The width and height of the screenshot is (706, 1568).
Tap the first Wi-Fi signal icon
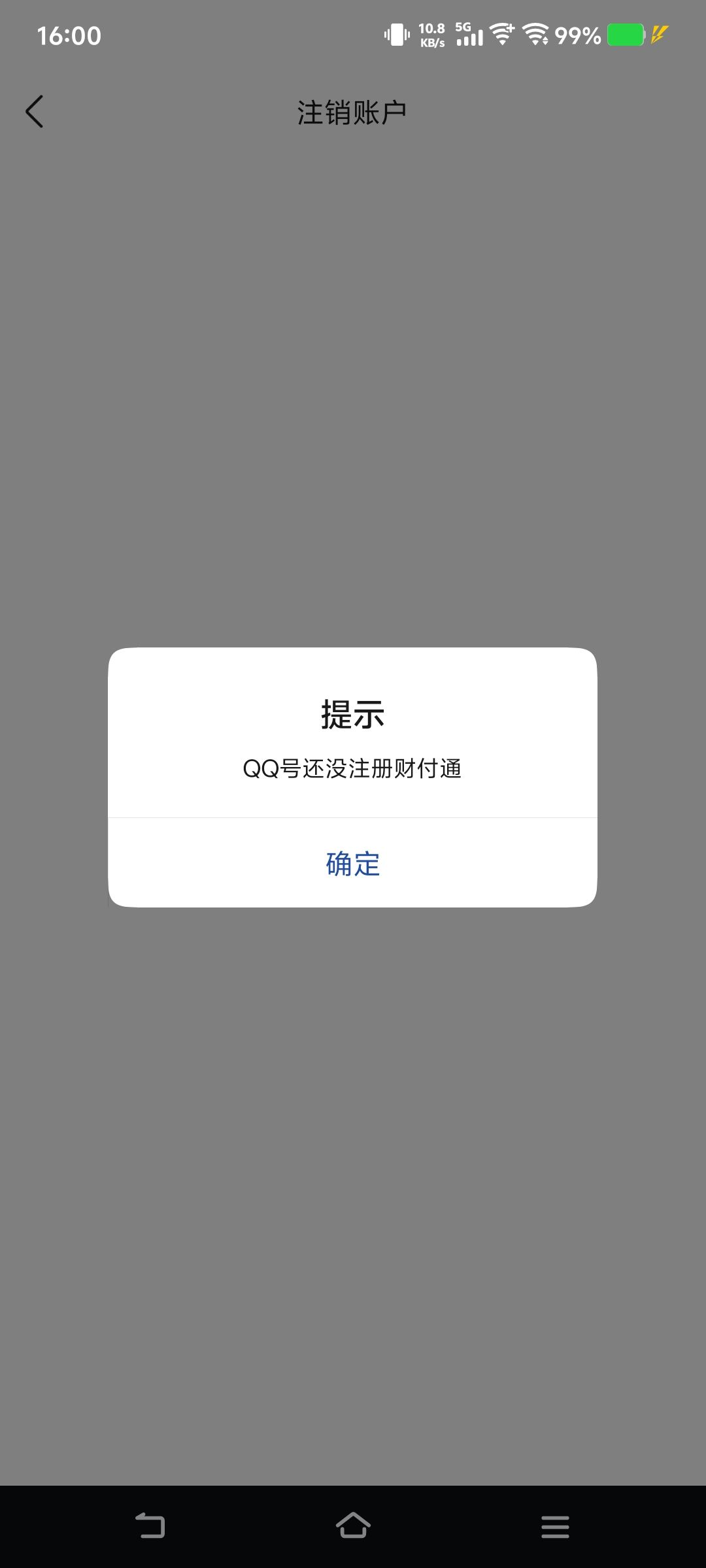click(x=501, y=33)
